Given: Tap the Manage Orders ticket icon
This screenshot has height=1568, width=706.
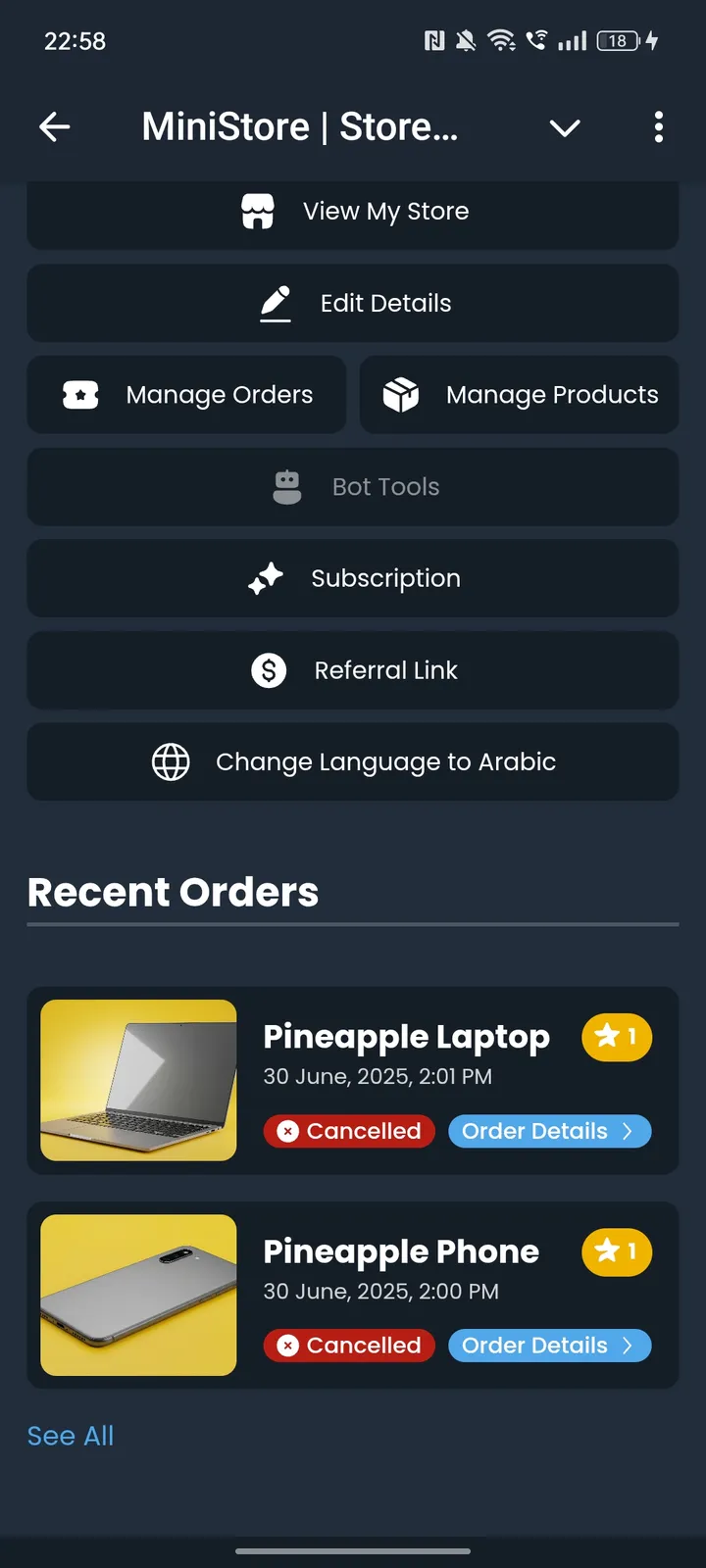Looking at the screenshot, I should tap(79, 395).
